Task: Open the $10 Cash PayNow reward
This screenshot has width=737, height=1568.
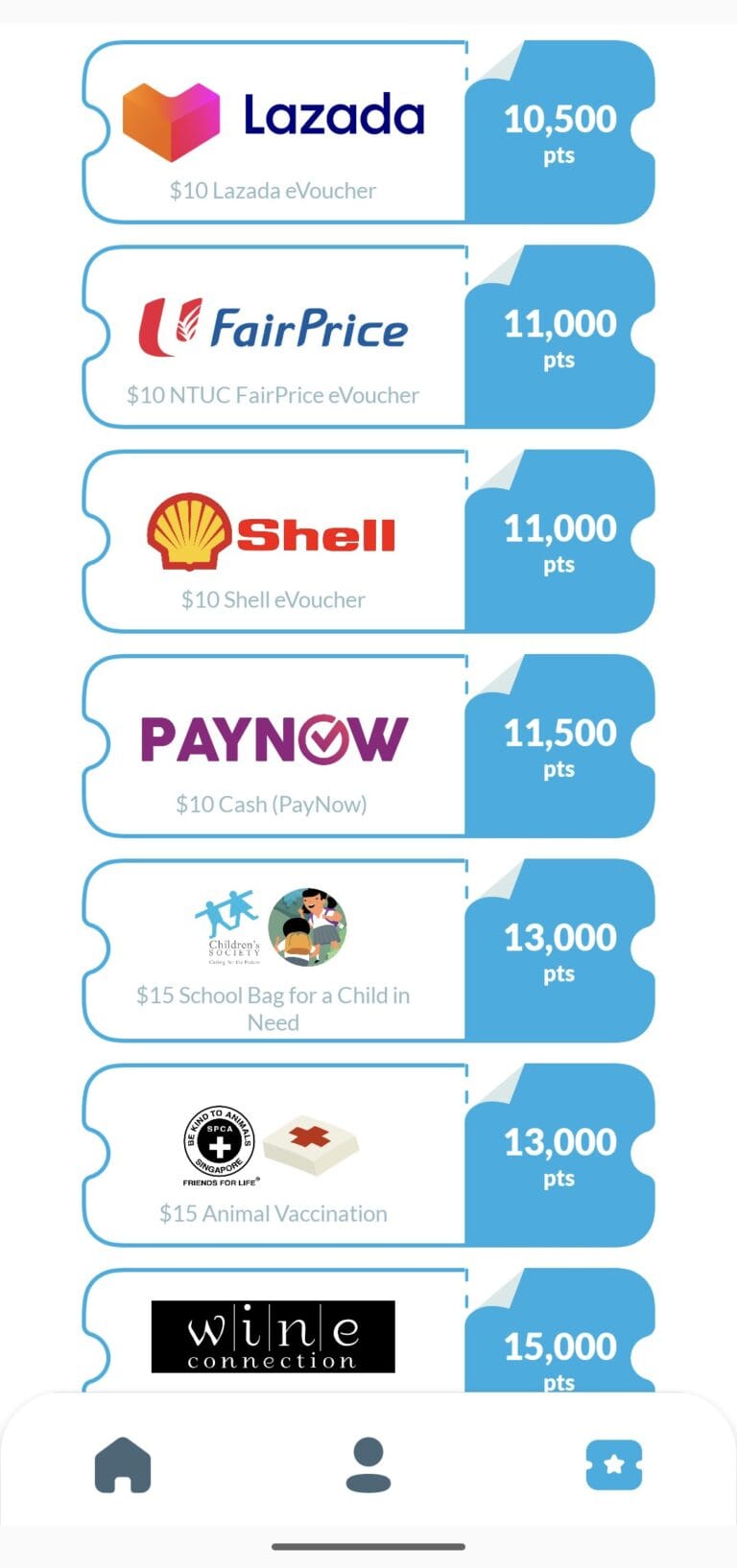Action: 368,746
